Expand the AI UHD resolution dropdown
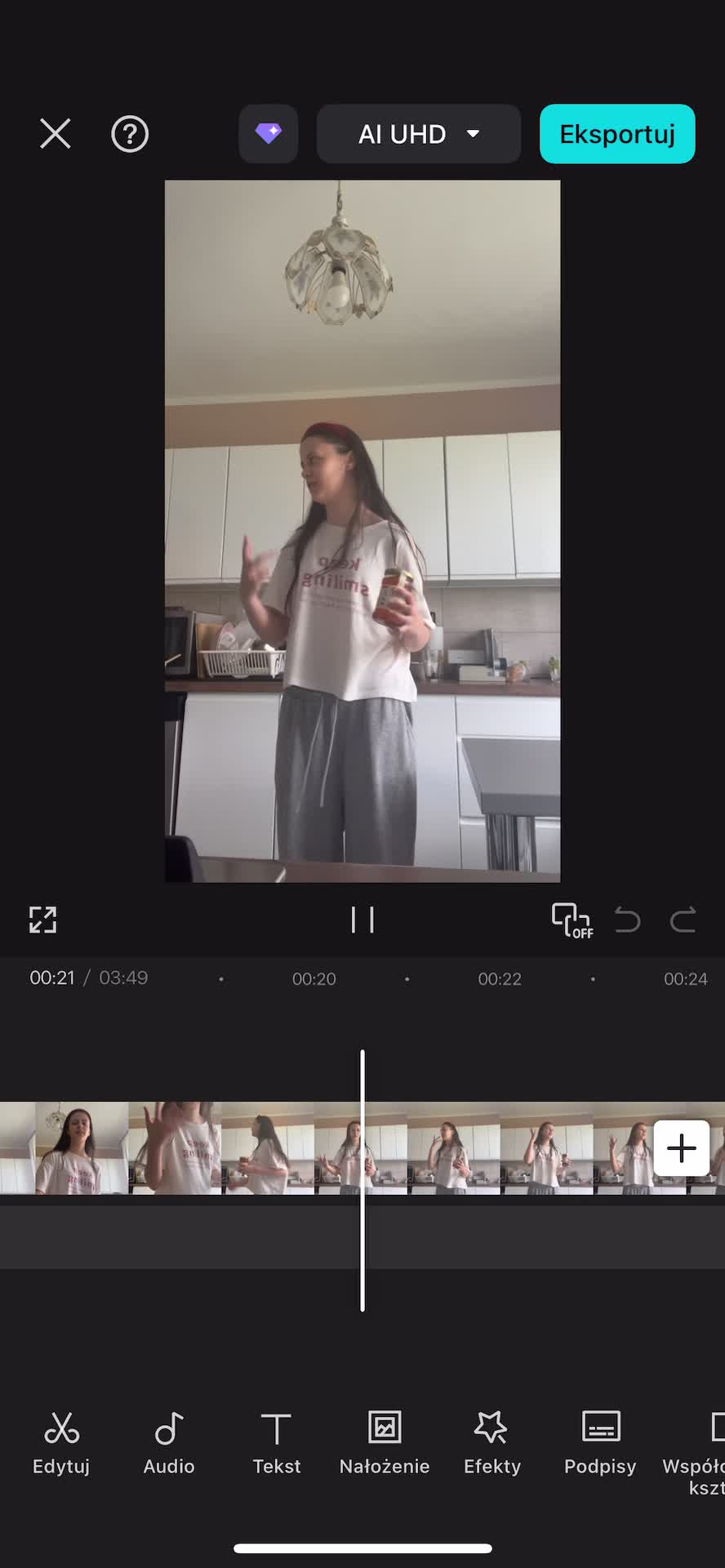 (419, 134)
